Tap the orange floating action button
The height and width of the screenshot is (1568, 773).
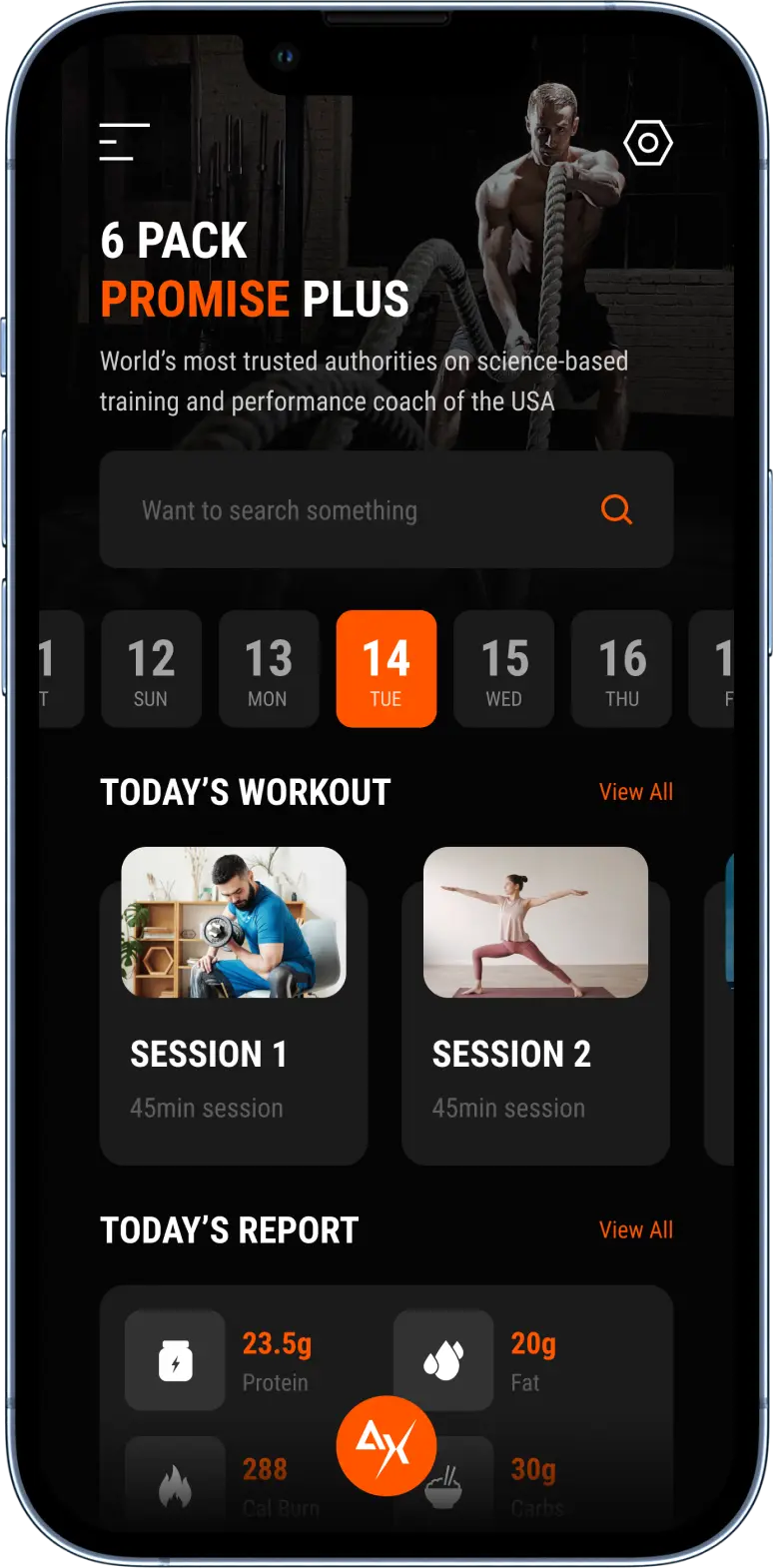(386, 1445)
